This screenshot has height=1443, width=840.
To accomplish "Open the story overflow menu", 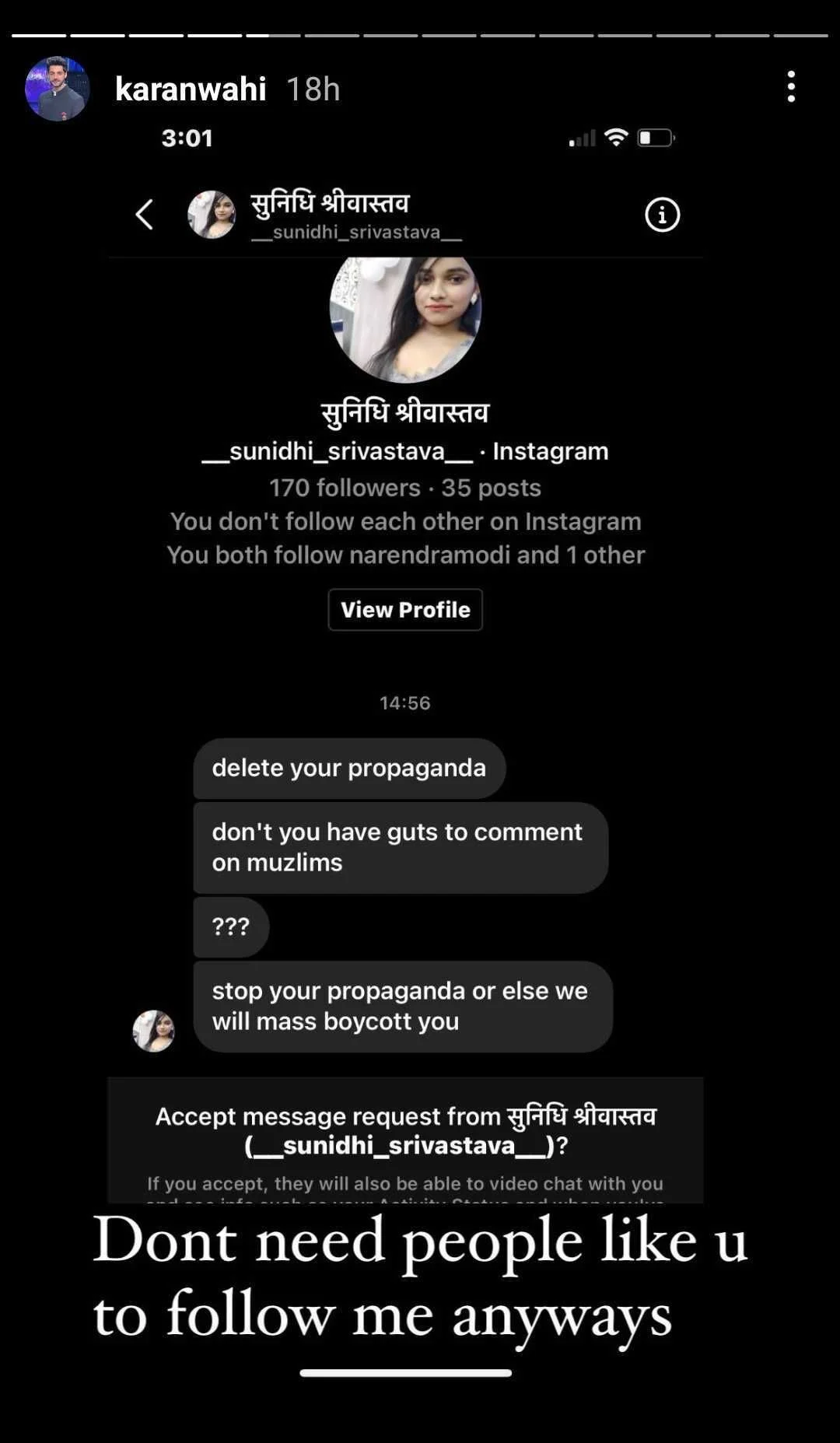I will tap(791, 87).
